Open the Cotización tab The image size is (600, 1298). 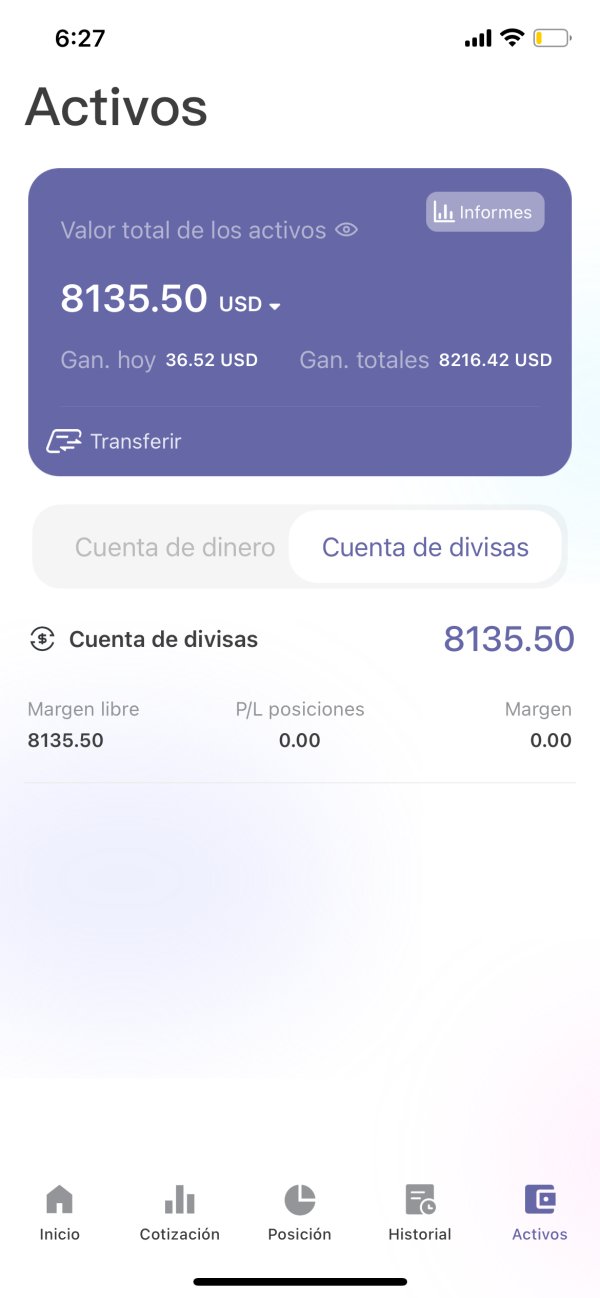[180, 1212]
